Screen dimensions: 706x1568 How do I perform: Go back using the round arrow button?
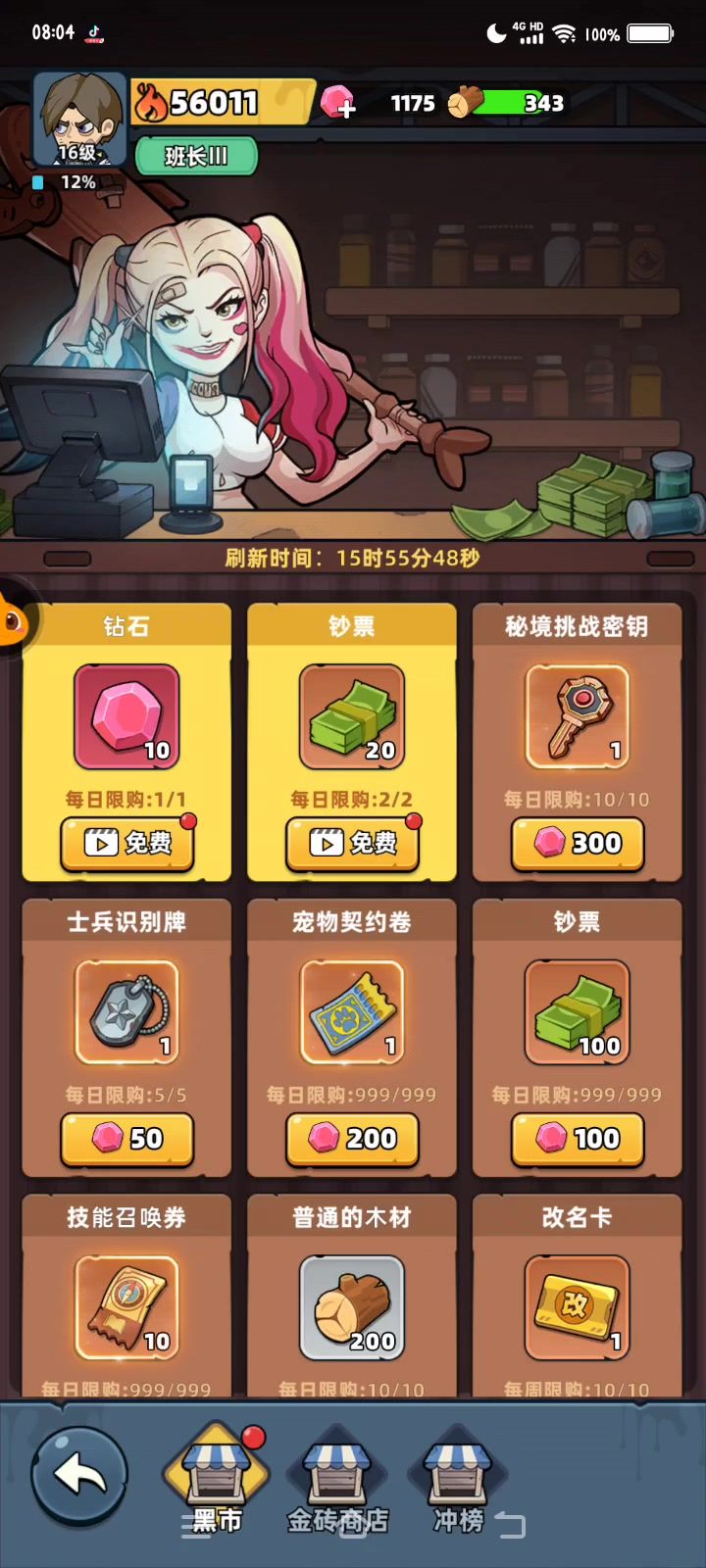coord(79,1475)
